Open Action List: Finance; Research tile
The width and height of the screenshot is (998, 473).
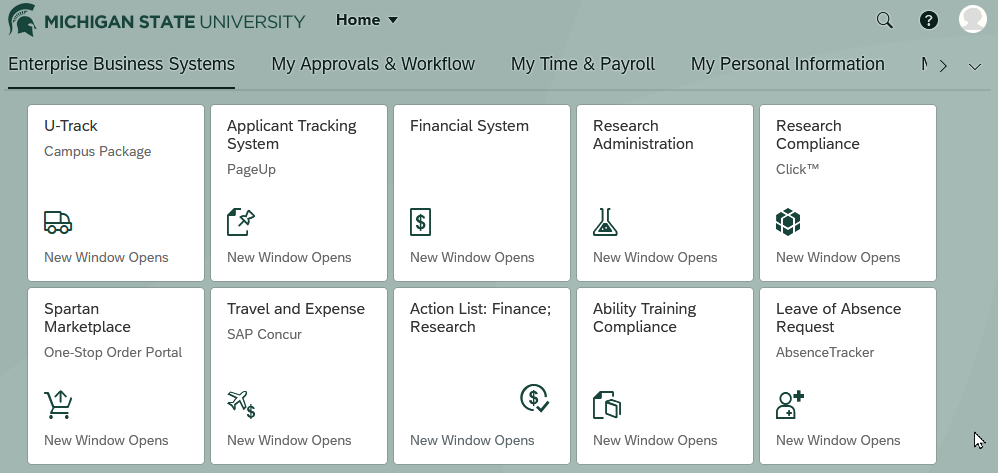pos(482,375)
